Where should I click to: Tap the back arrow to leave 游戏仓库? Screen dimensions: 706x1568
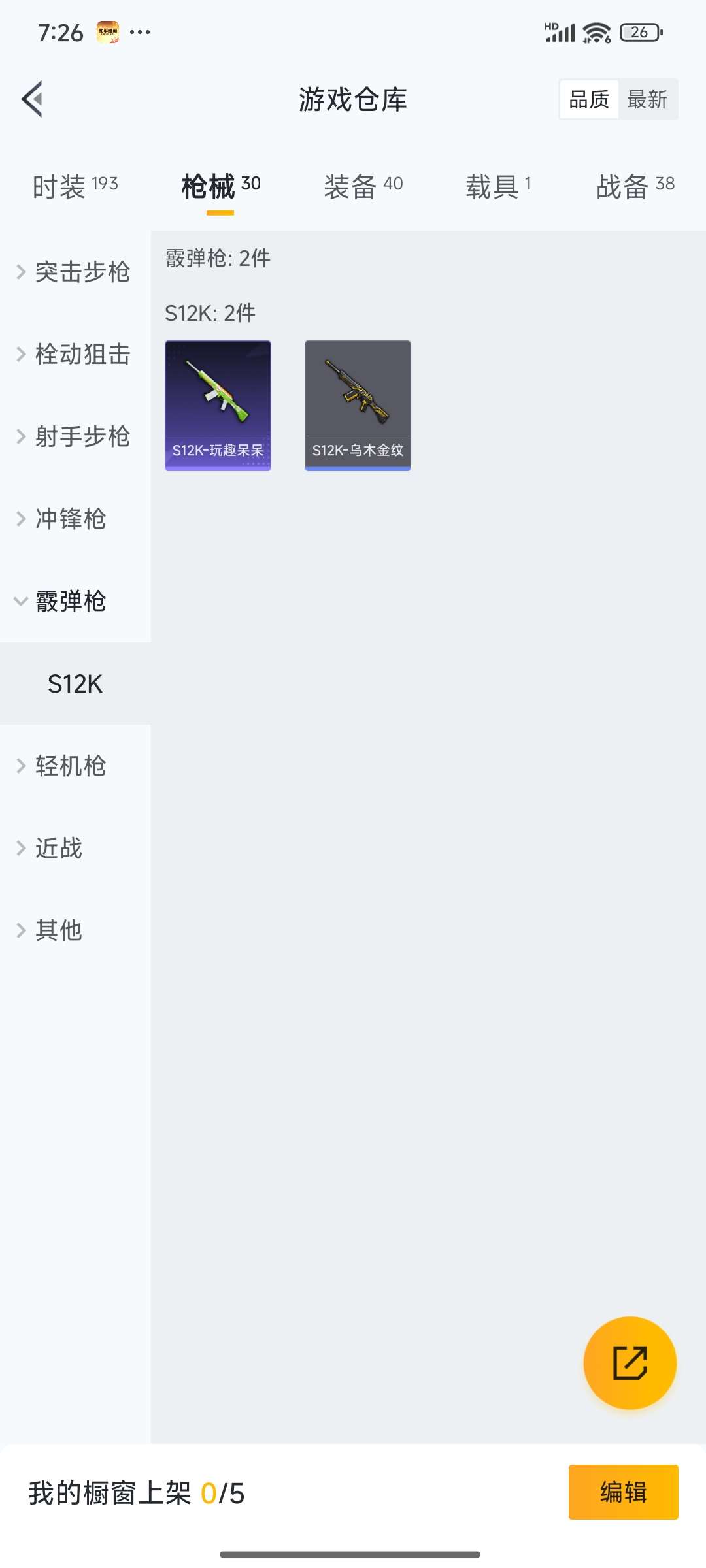click(34, 99)
